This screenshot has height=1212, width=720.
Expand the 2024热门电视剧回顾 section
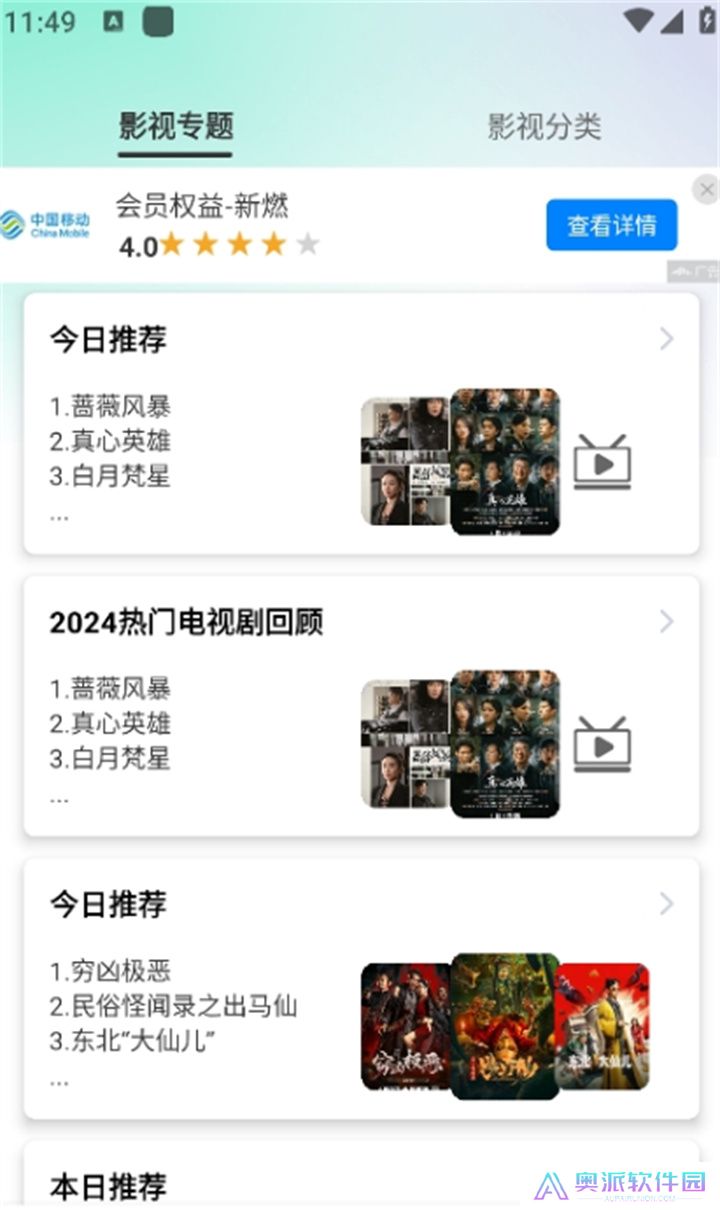point(666,622)
